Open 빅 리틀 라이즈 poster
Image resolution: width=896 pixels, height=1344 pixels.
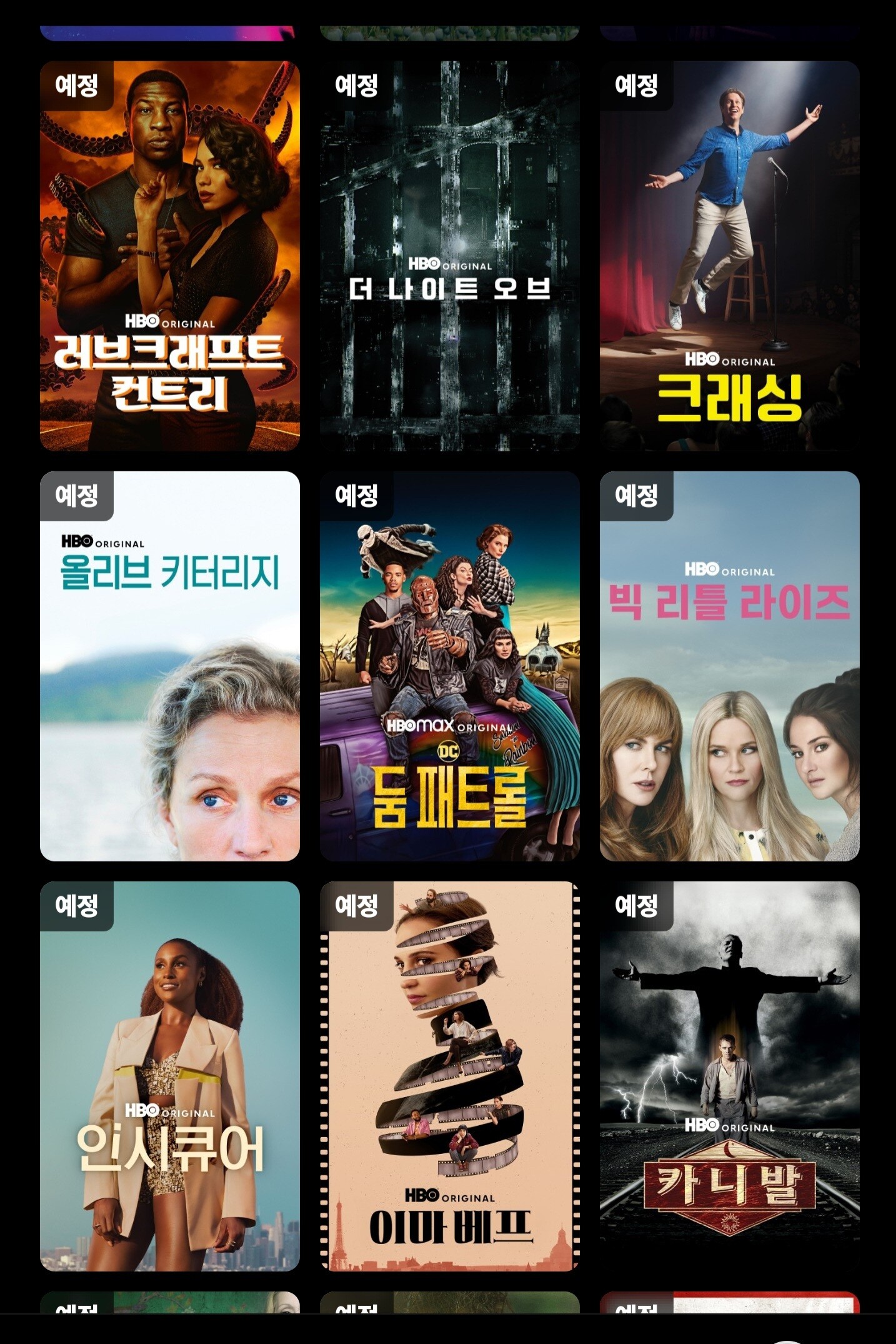(730, 666)
